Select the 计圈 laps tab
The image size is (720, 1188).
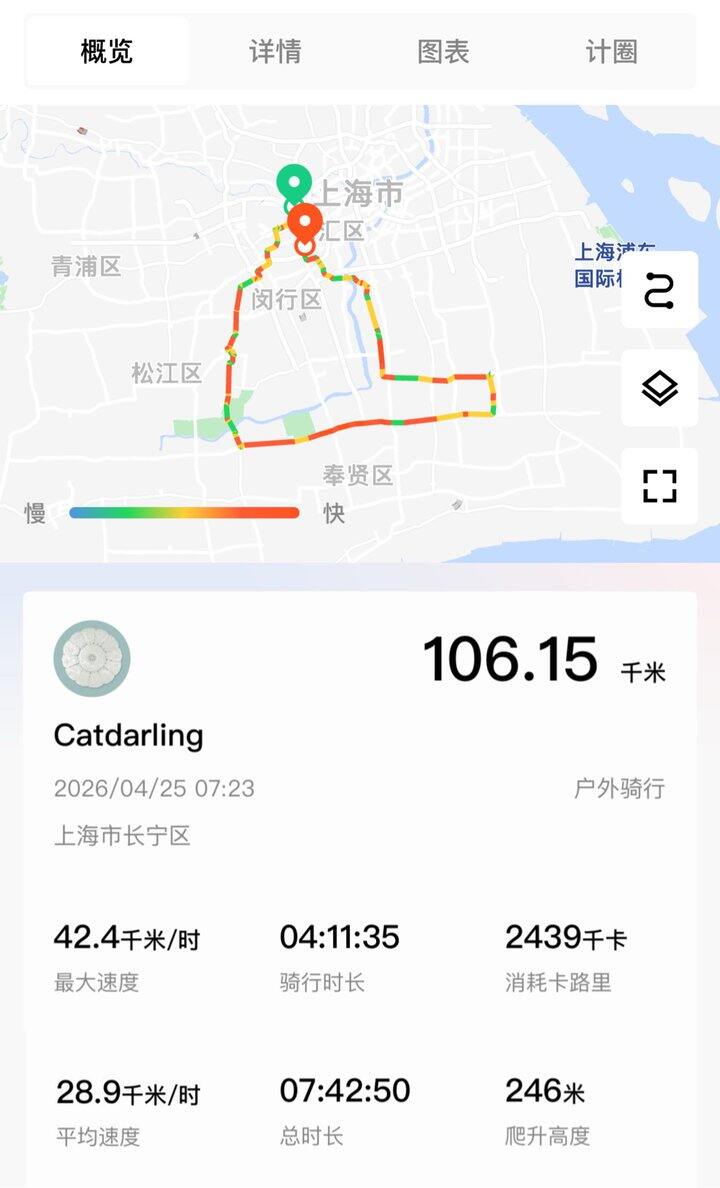611,50
